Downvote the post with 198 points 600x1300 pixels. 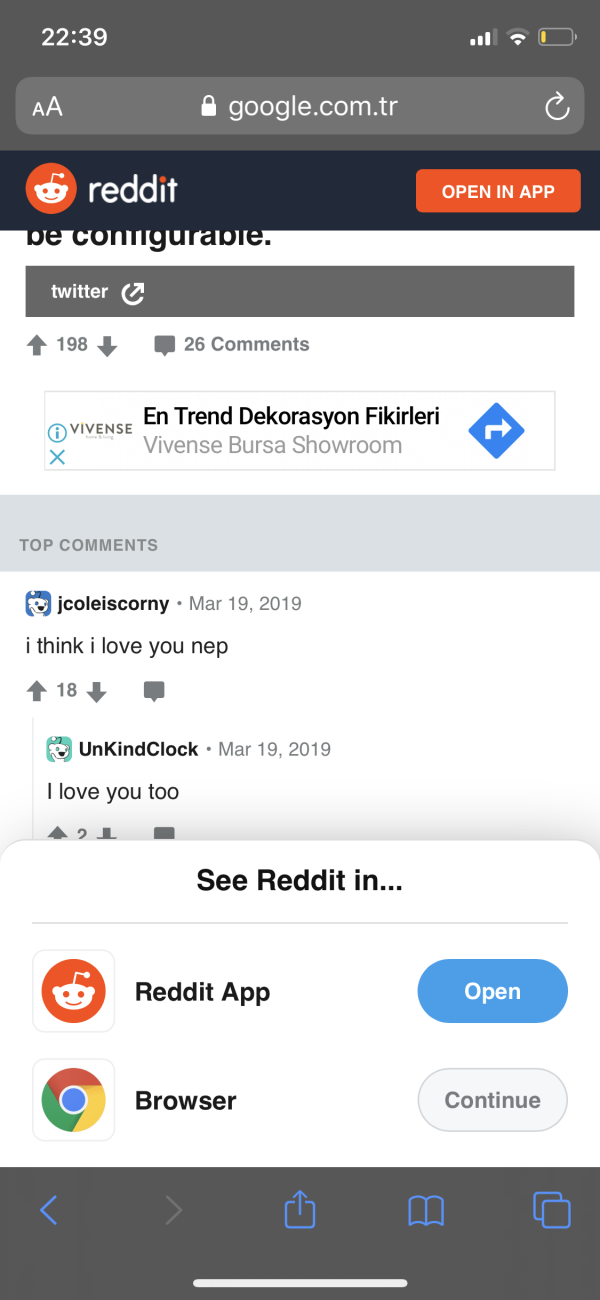coord(108,345)
